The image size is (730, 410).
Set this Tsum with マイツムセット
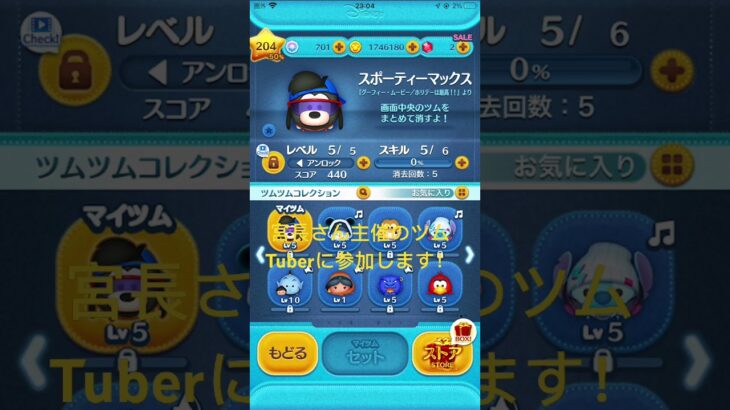[x=364, y=353]
